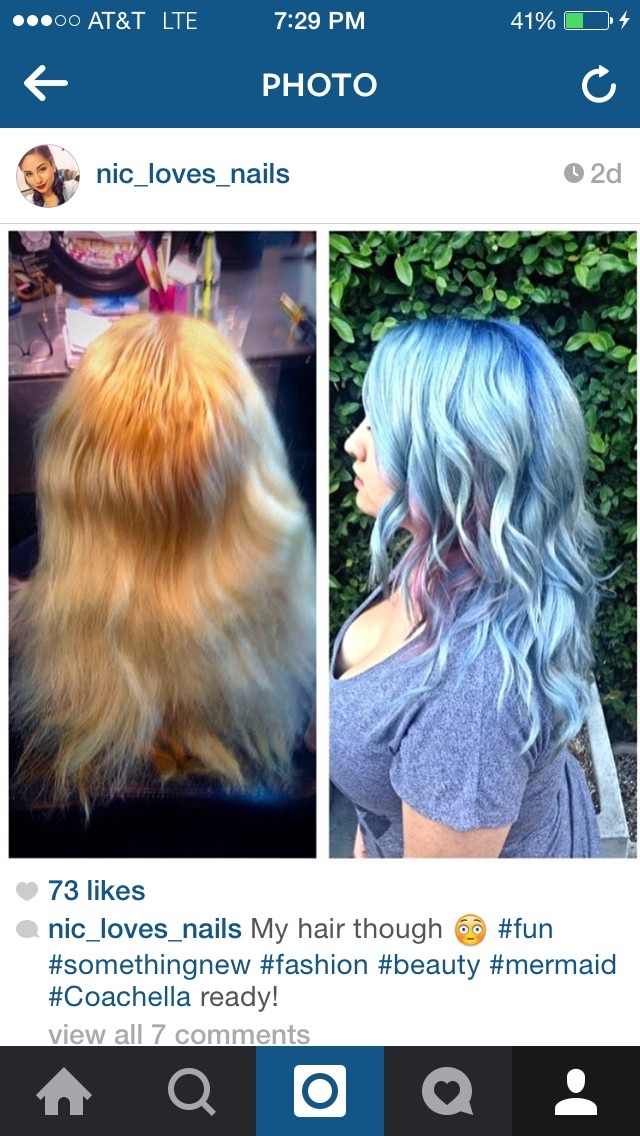
Task: View all 7 comments
Action: click(x=179, y=1033)
